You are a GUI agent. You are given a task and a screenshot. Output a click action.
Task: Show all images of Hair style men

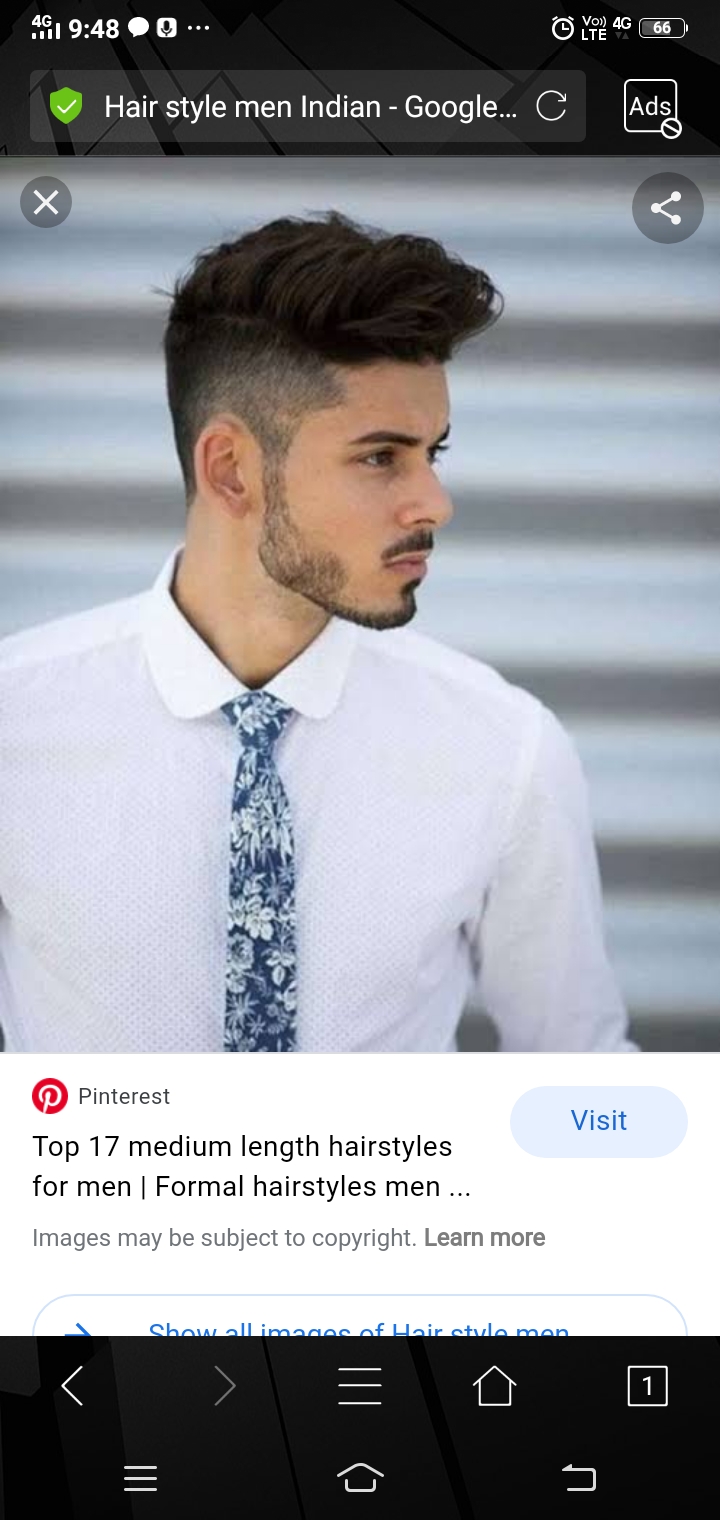[358, 1325]
